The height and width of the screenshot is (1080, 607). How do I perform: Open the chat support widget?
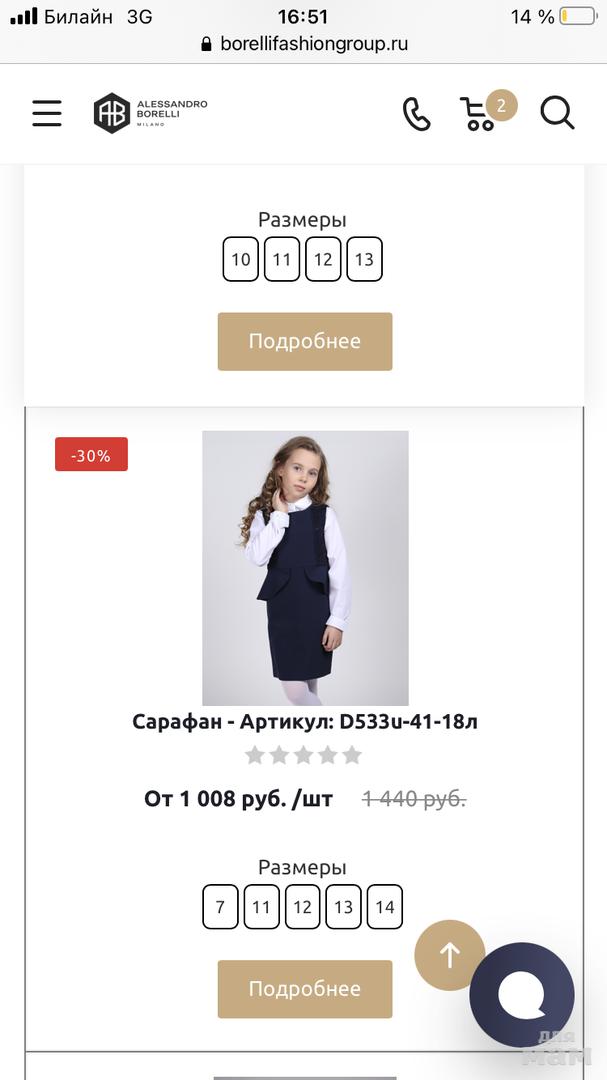click(x=522, y=995)
